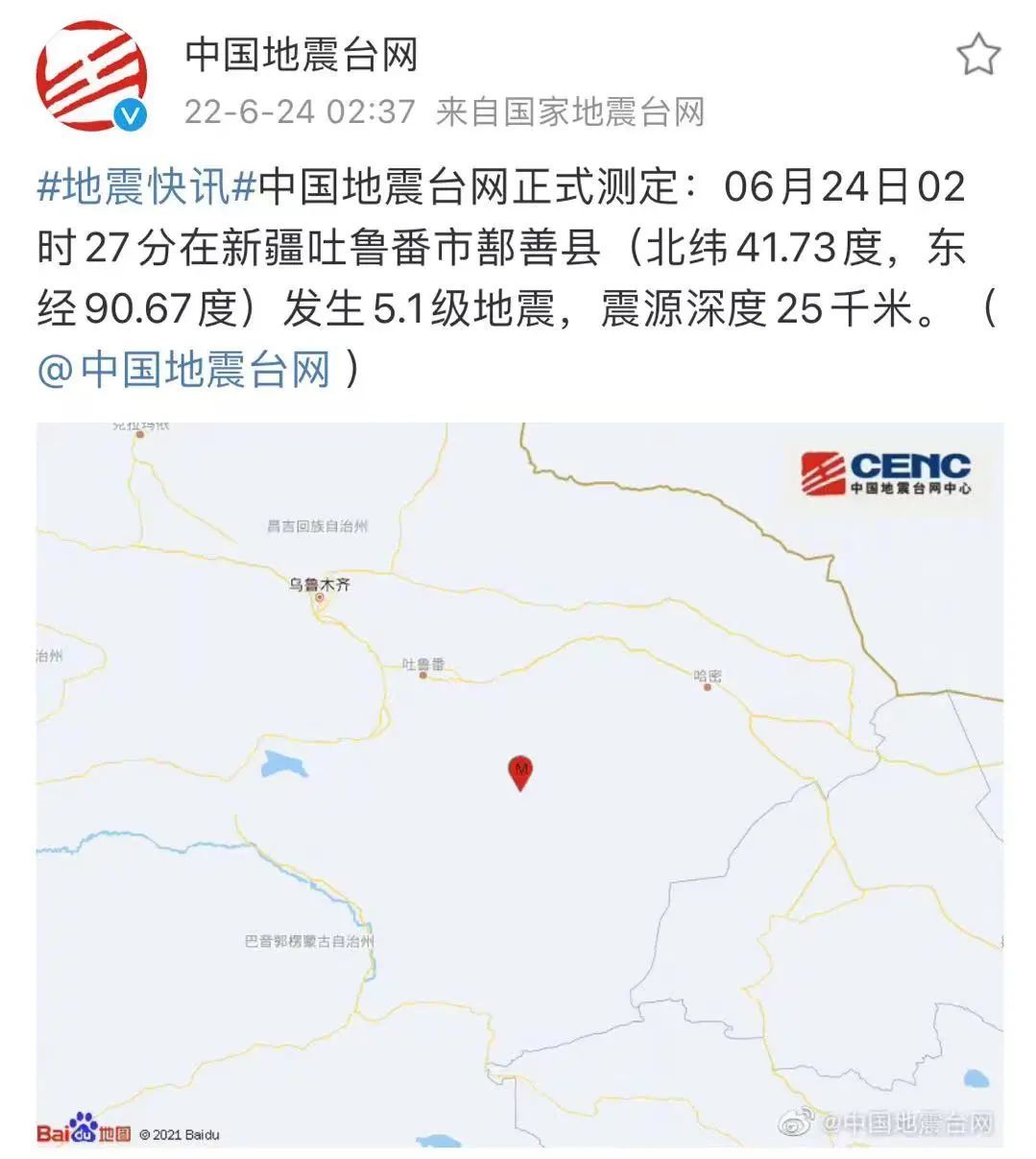Favorite this post with the star icon
The width and height of the screenshot is (1036, 1159).
(978, 55)
